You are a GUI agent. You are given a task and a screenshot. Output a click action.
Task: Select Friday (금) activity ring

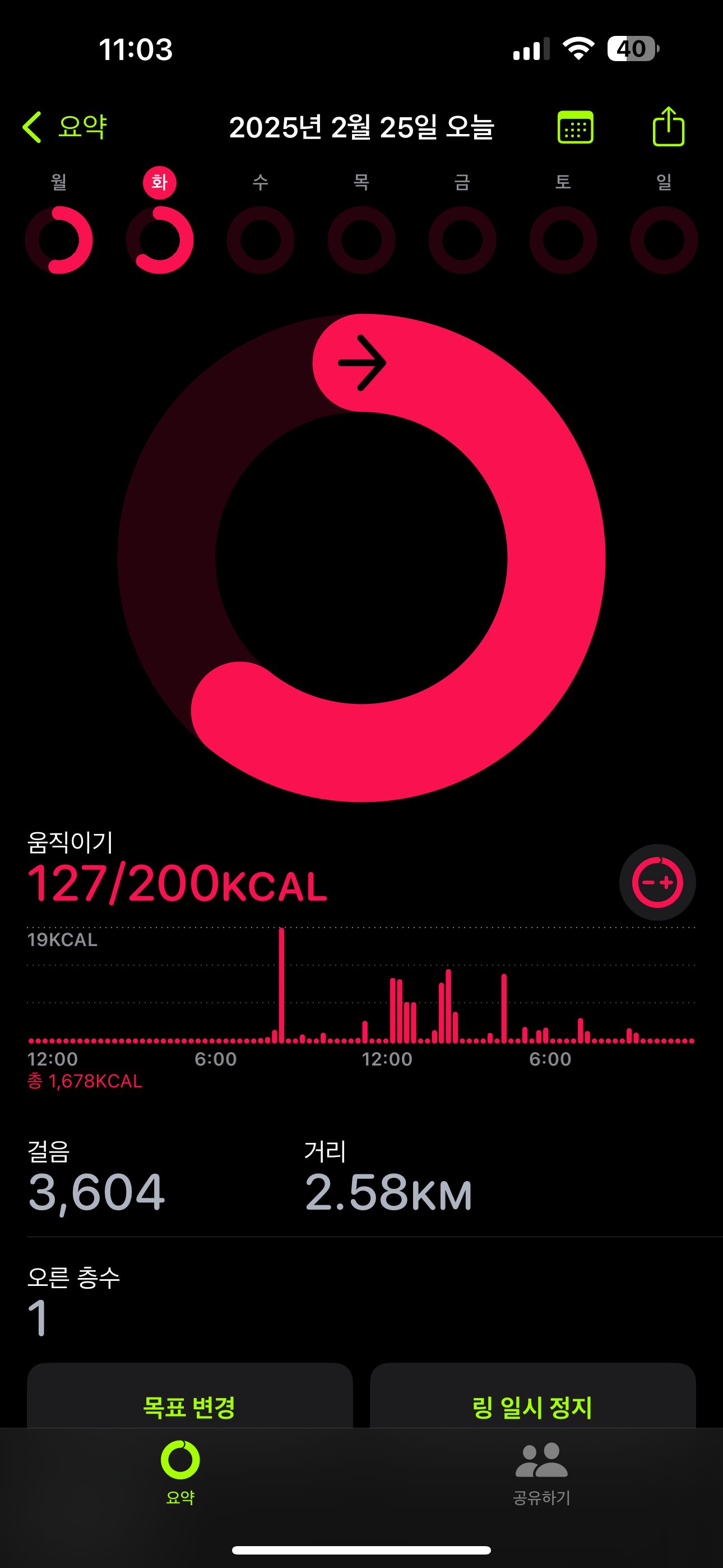[462, 240]
